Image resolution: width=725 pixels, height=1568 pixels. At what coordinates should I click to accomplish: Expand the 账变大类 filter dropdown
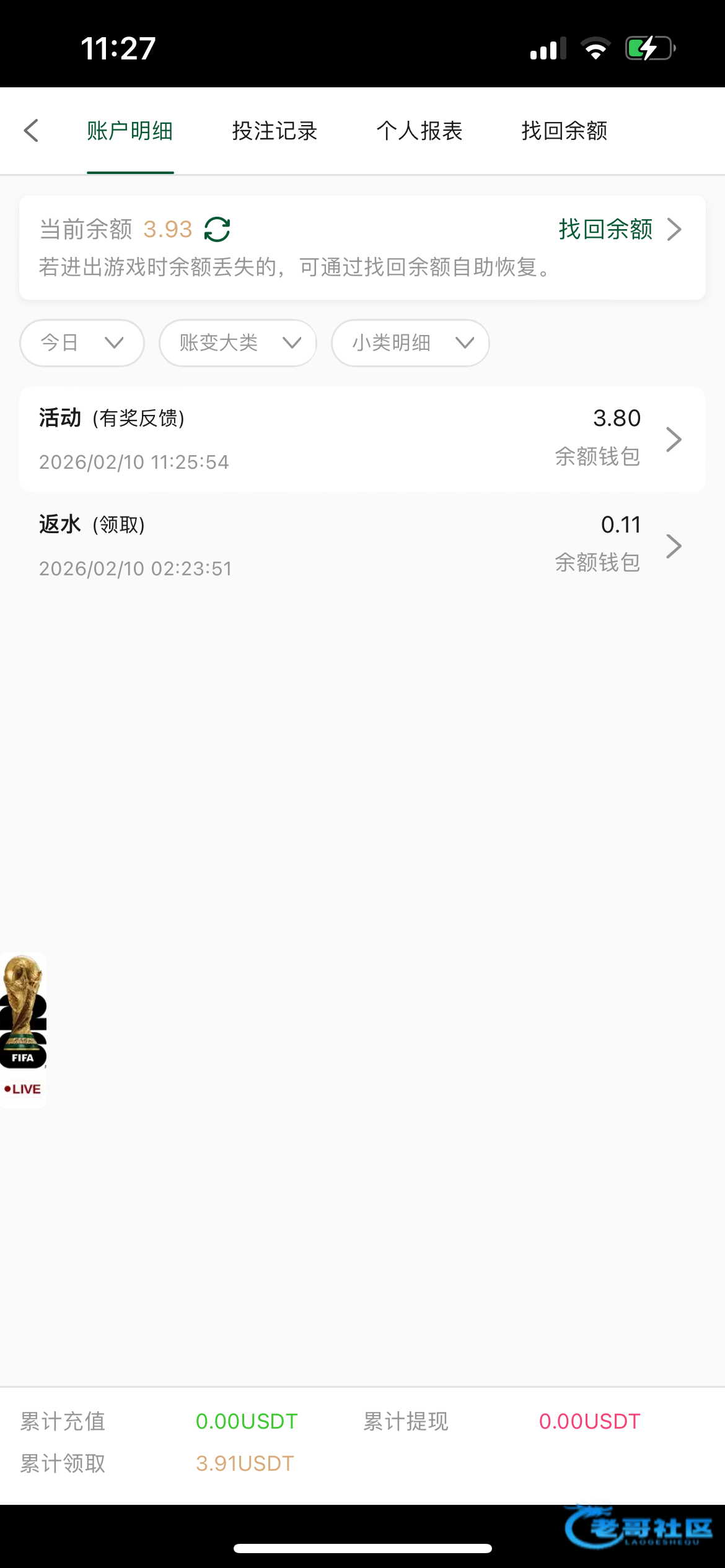(x=238, y=342)
